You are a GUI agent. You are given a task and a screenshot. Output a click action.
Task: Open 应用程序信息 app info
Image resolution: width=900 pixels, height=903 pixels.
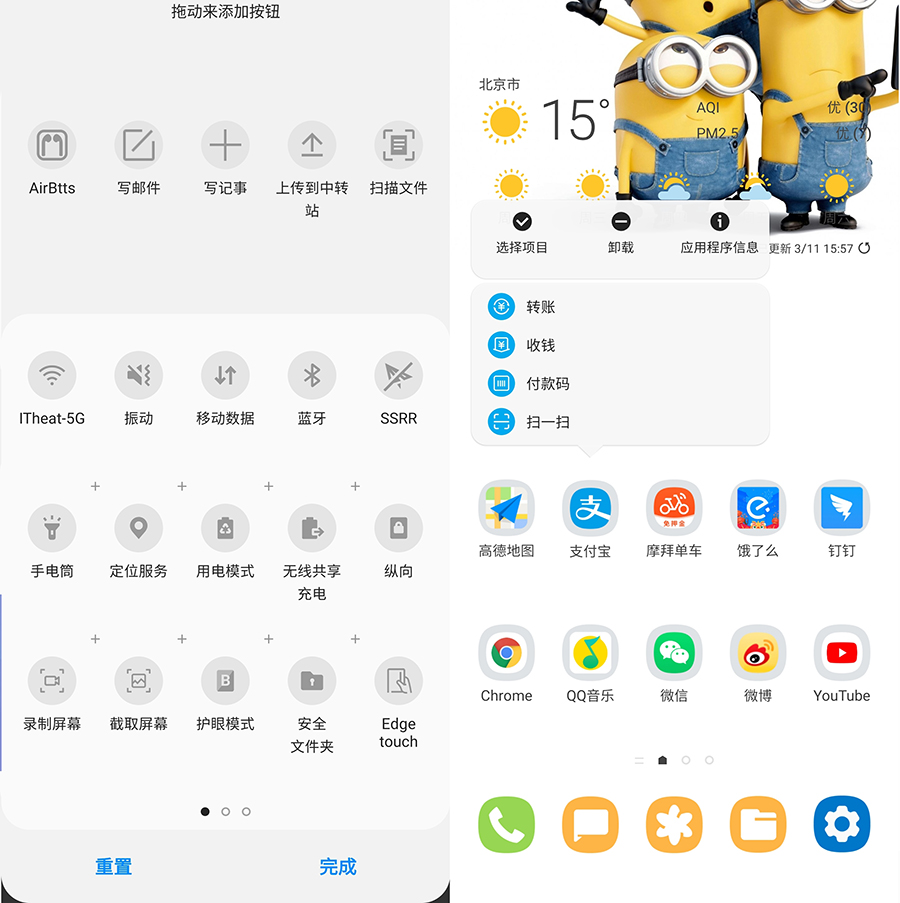[x=719, y=232]
